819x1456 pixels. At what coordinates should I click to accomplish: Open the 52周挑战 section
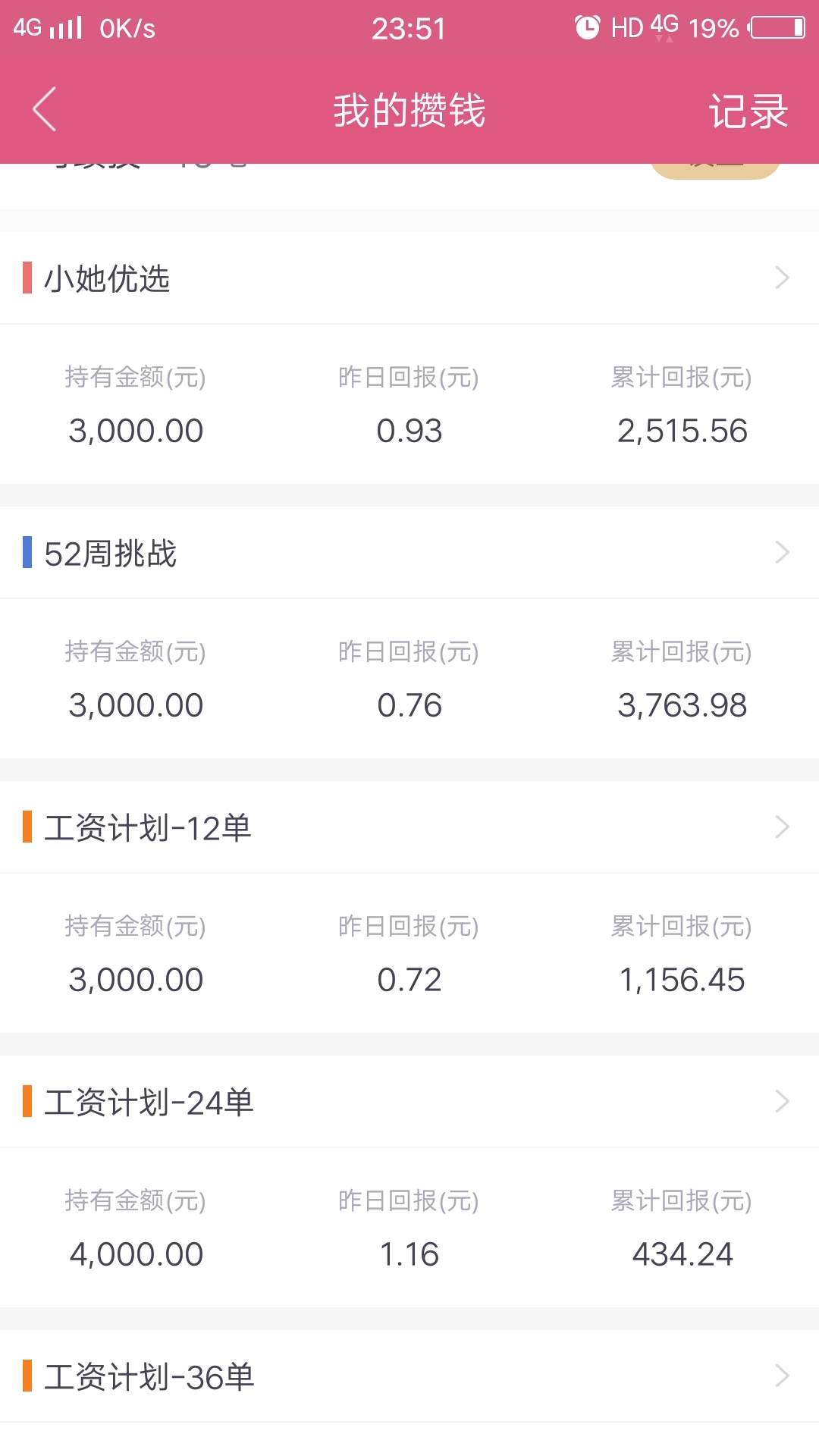(409, 553)
